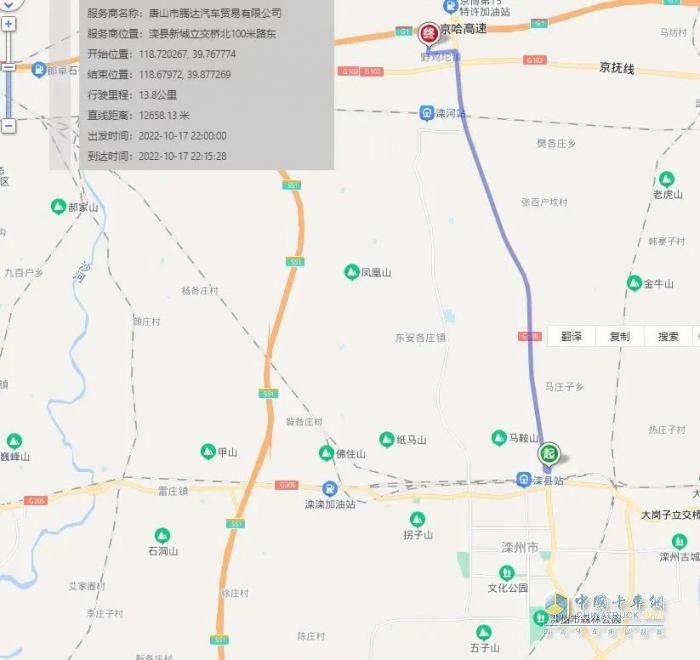Viewport: 700px width, 660px height.
Task: Select 翻译 in the popup menu
Action: pos(571,337)
